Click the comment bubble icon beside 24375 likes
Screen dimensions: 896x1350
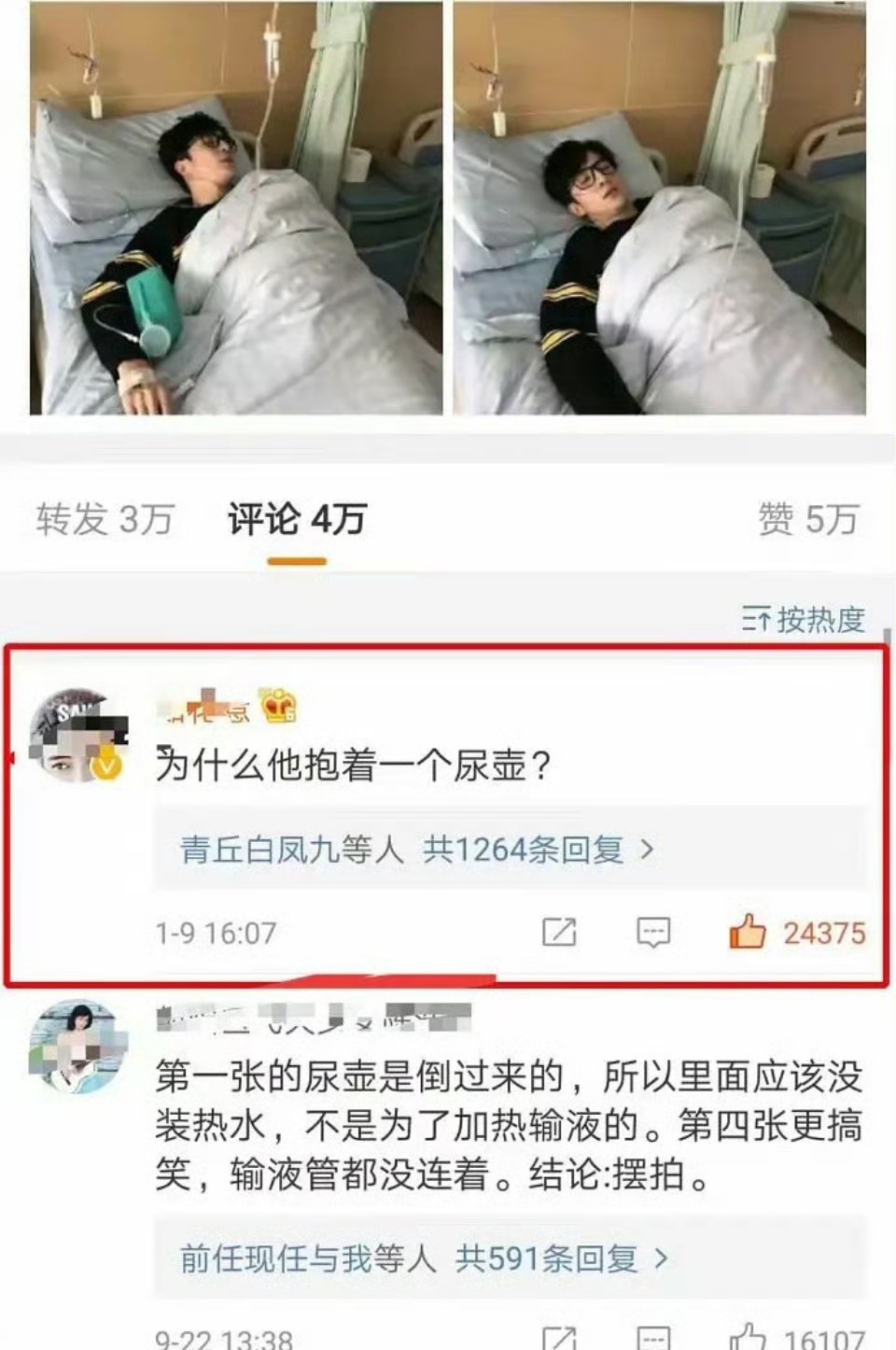coord(654,931)
